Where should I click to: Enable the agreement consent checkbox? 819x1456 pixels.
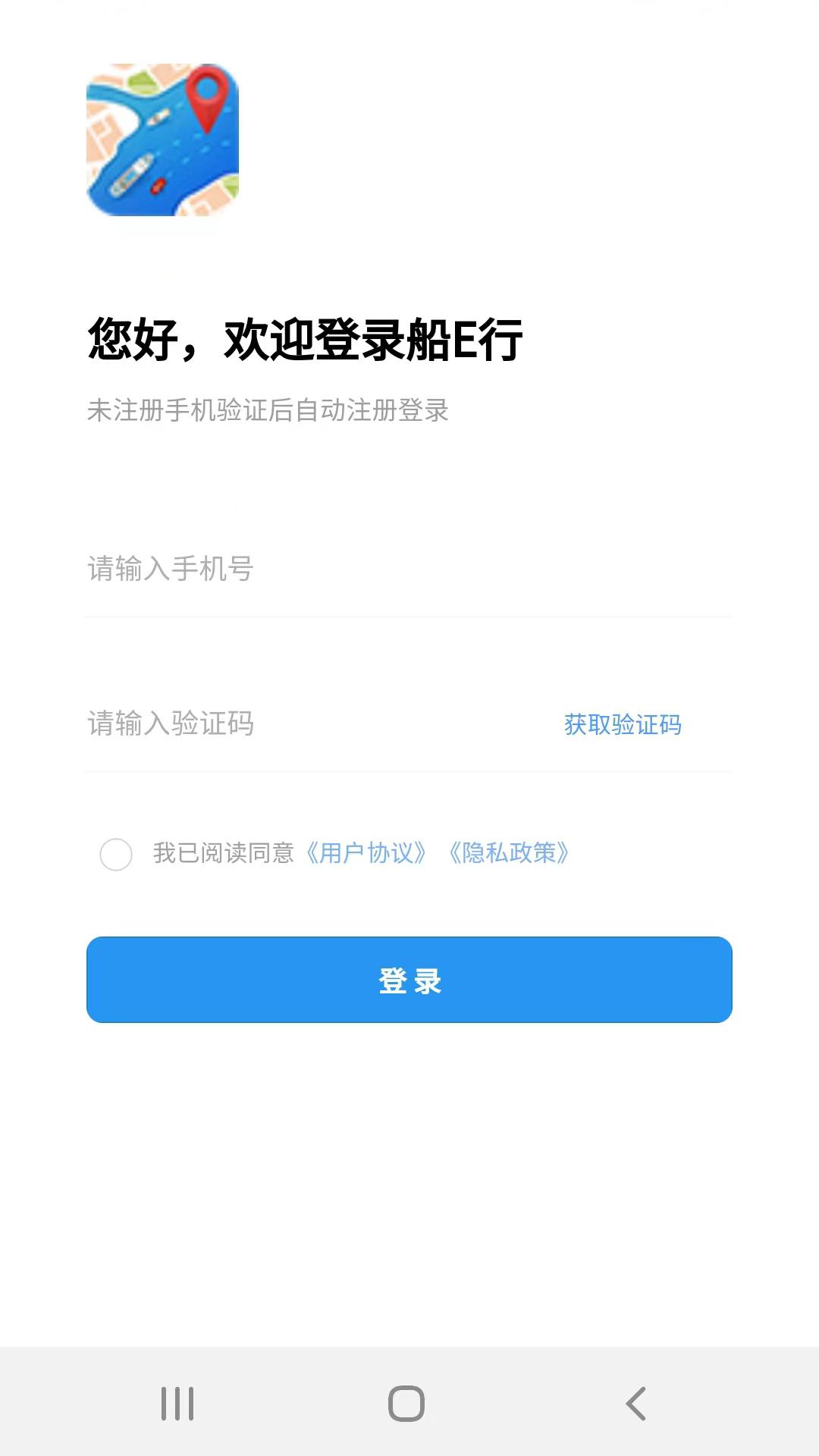click(x=118, y=855)
